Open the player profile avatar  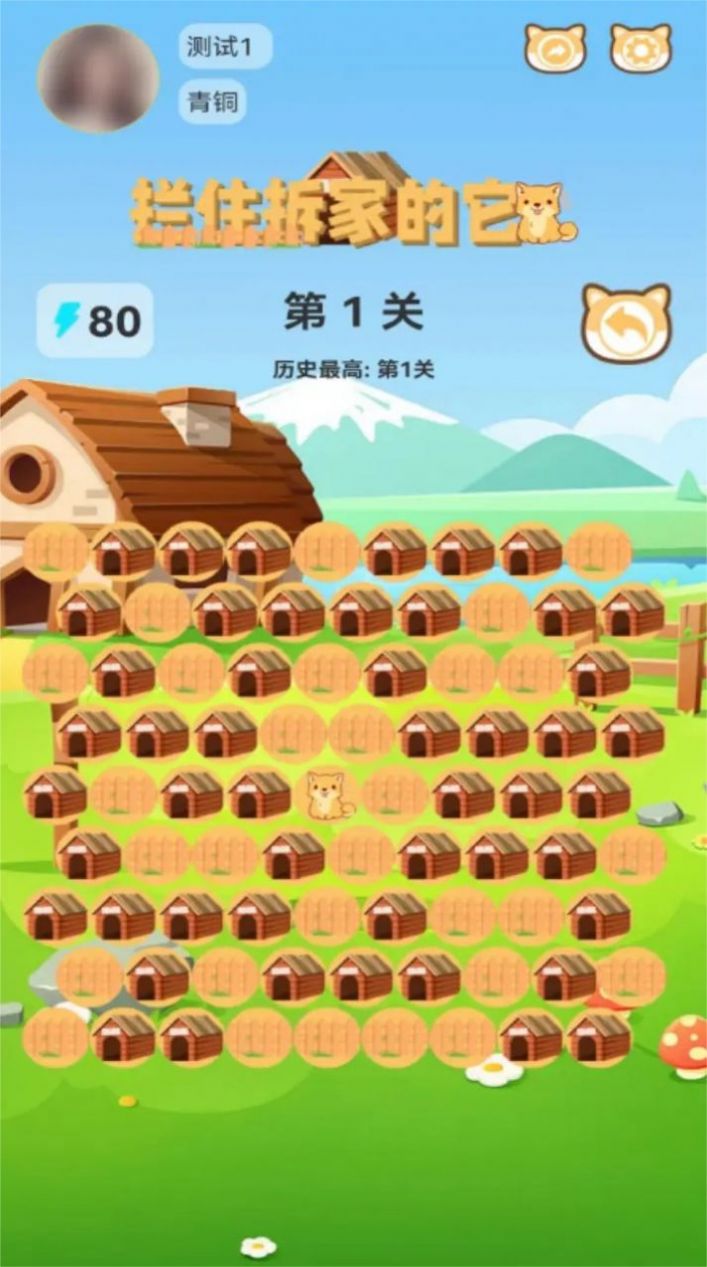98,78
